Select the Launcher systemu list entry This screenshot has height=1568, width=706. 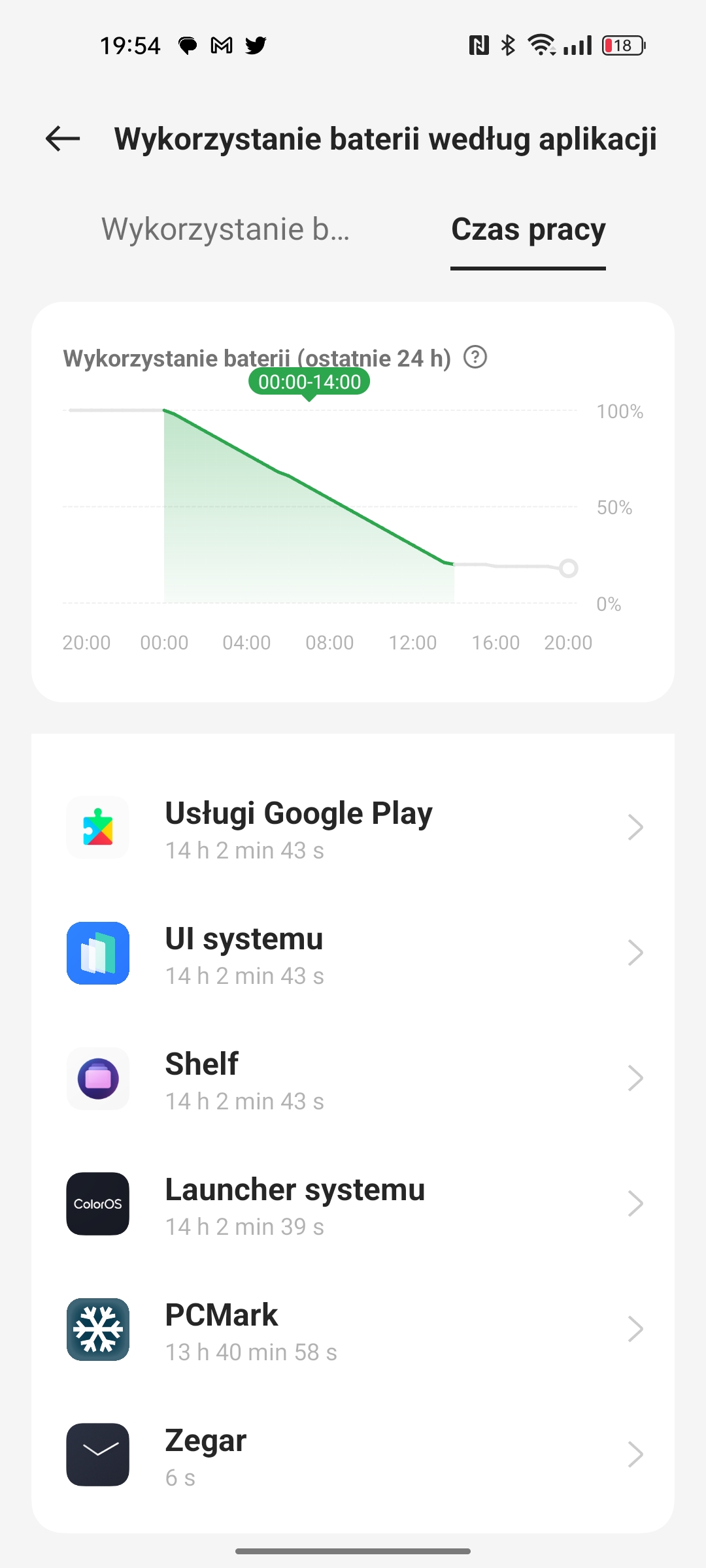353,1204
